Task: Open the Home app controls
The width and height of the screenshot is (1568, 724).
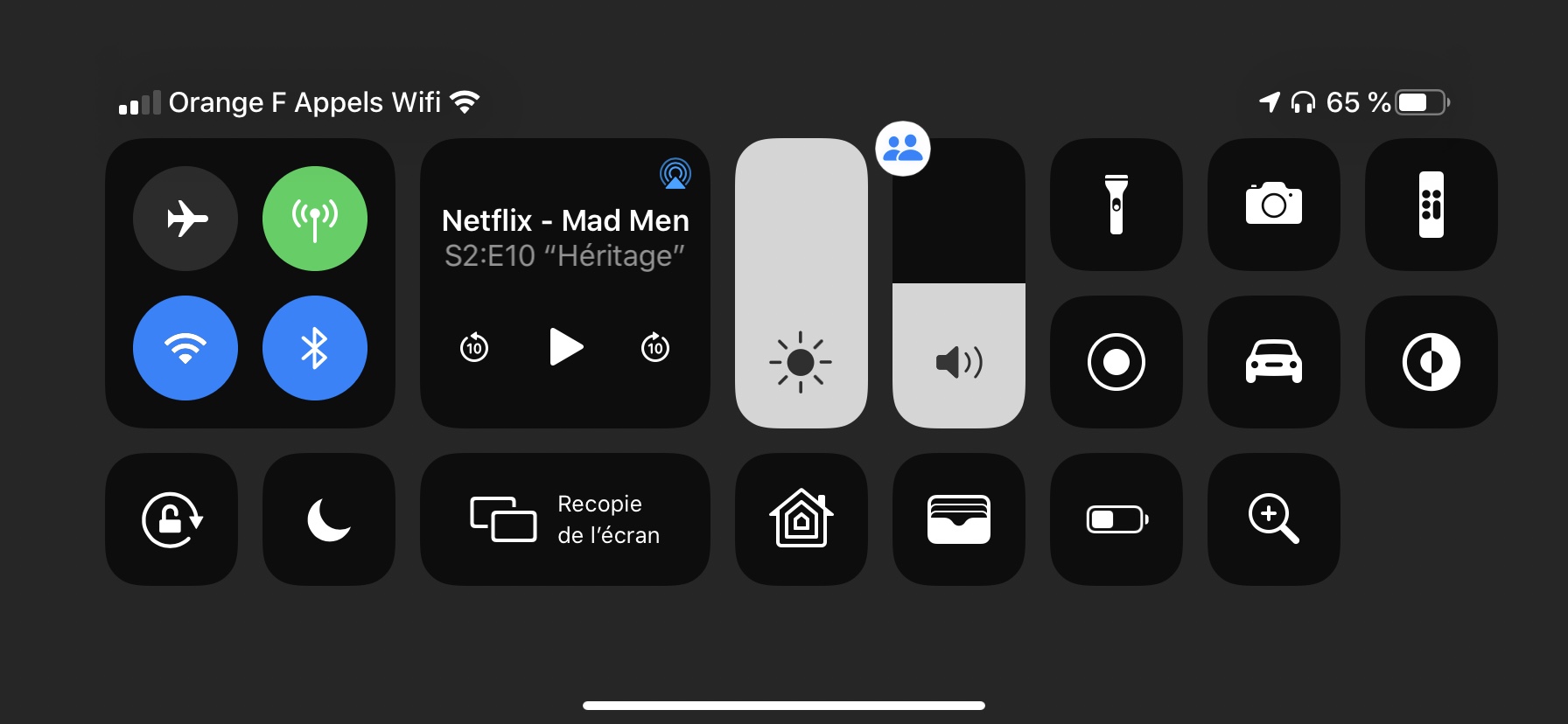Action: (x=801, y=519)
